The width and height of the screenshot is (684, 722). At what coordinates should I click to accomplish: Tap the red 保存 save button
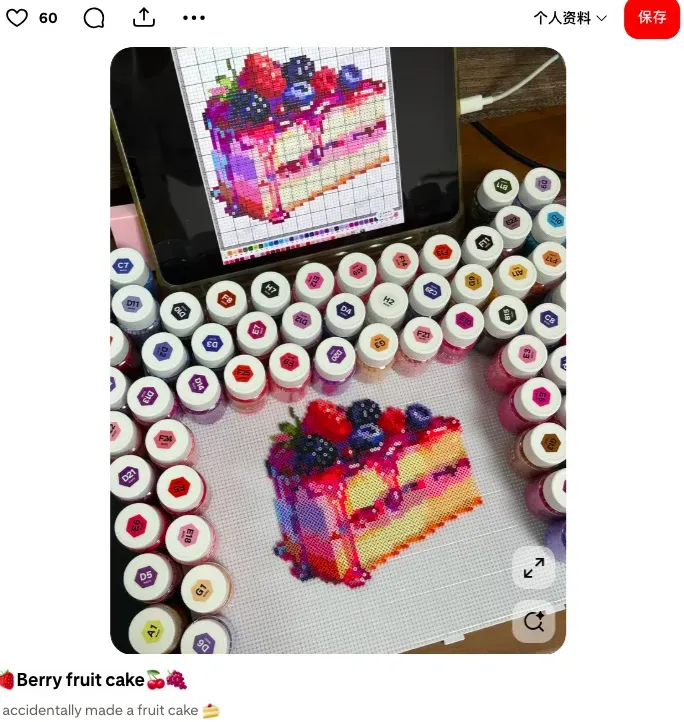tap(652, 18)
